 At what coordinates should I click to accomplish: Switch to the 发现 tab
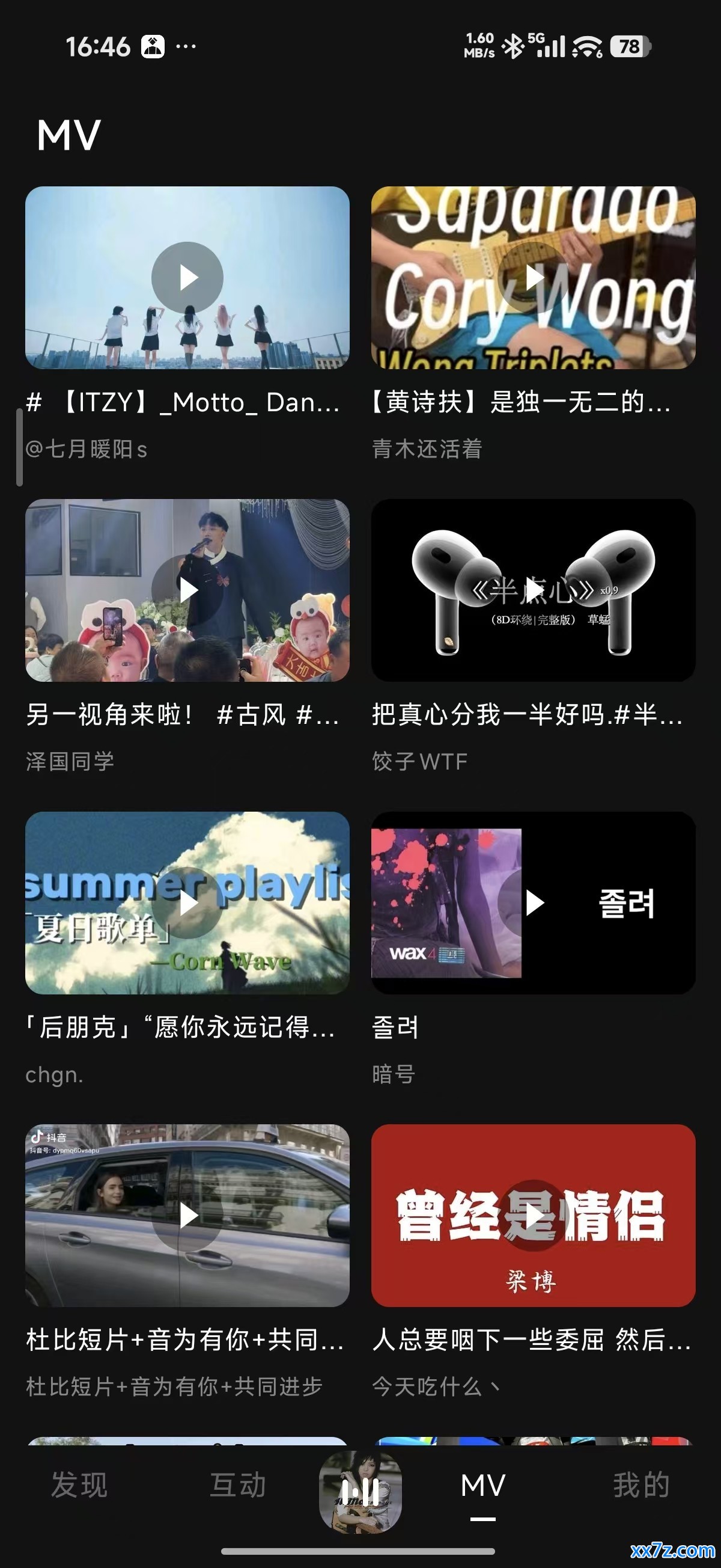(80, 1484)
